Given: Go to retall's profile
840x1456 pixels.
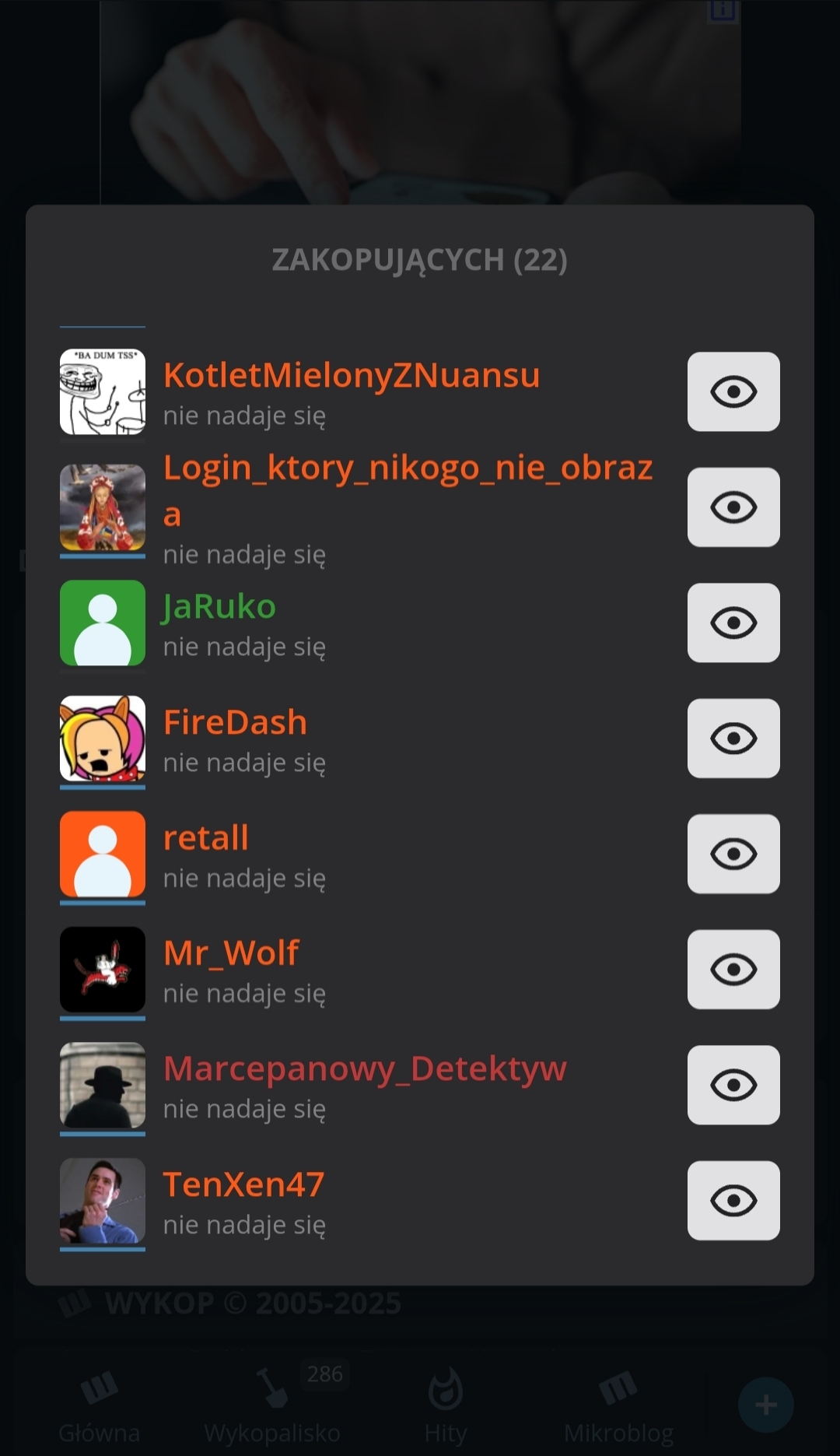Looking at the screenshot, I should 205,838.
